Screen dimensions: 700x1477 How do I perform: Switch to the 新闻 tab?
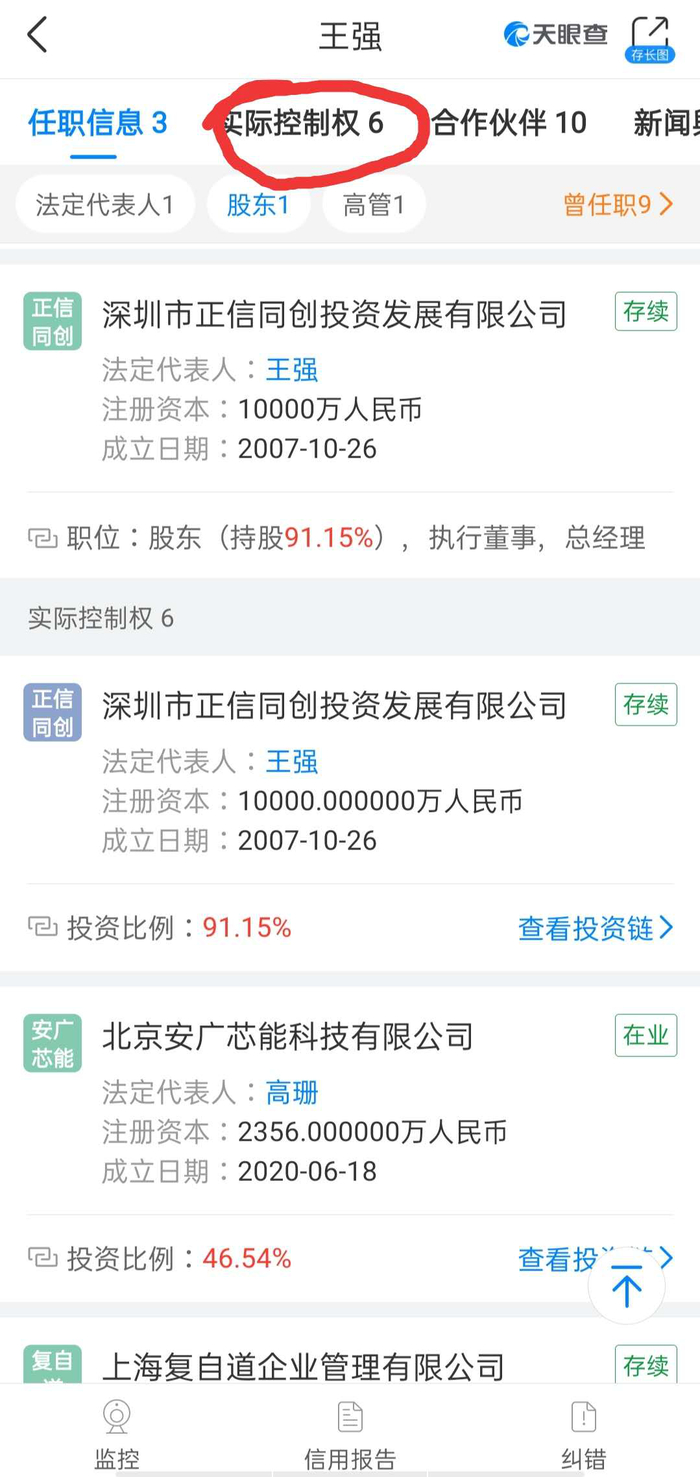(666, 123)
